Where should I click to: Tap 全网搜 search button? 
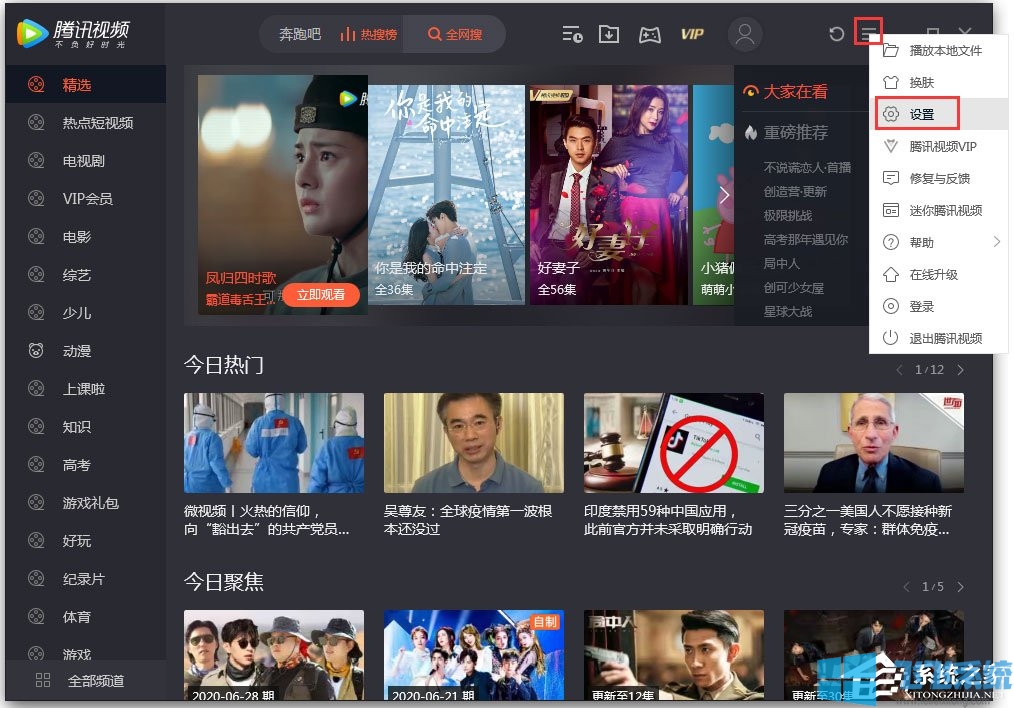tap(455, 34)
